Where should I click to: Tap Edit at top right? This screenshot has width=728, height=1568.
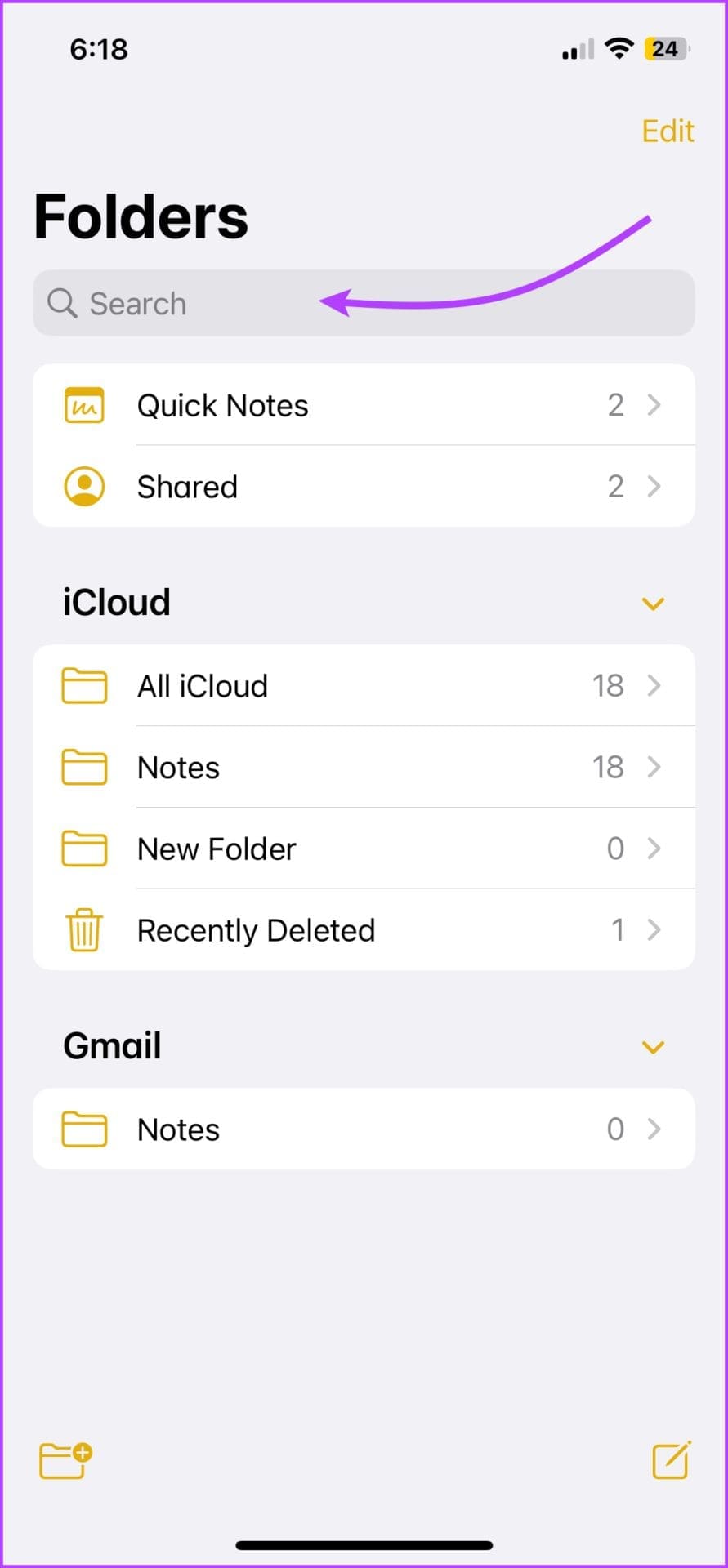[668, 131]
